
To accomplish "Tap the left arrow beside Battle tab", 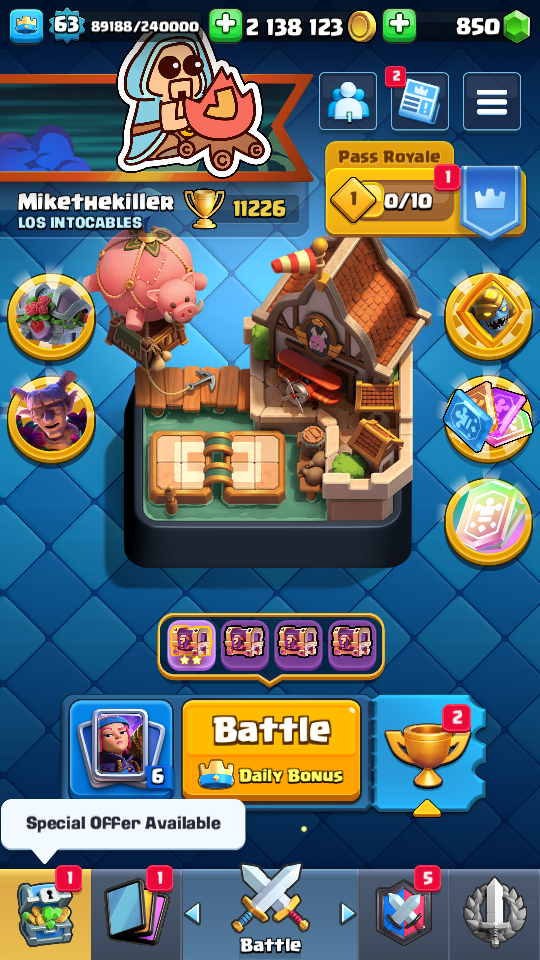I will point(193,914).
